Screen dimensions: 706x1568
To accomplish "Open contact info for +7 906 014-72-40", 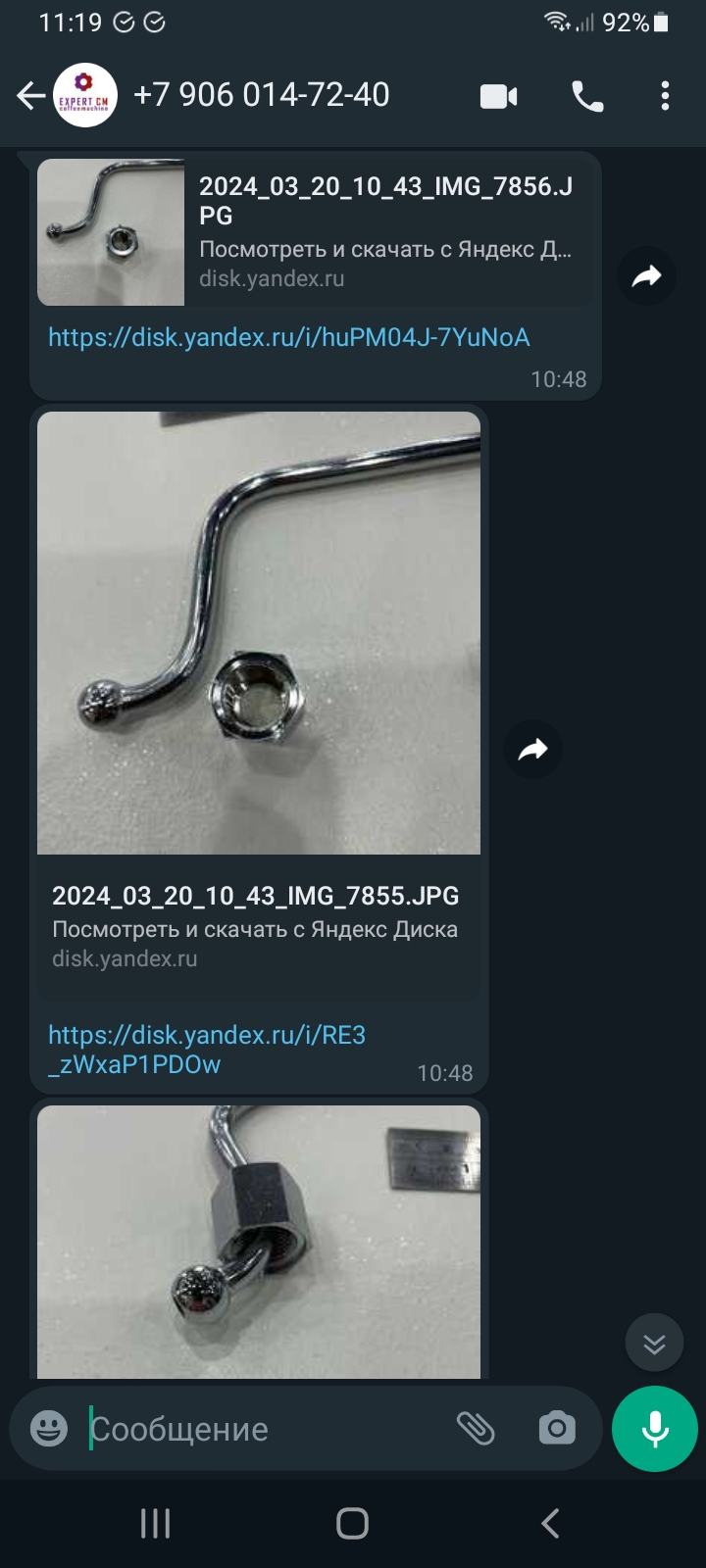I will click(x=261, y=95).
